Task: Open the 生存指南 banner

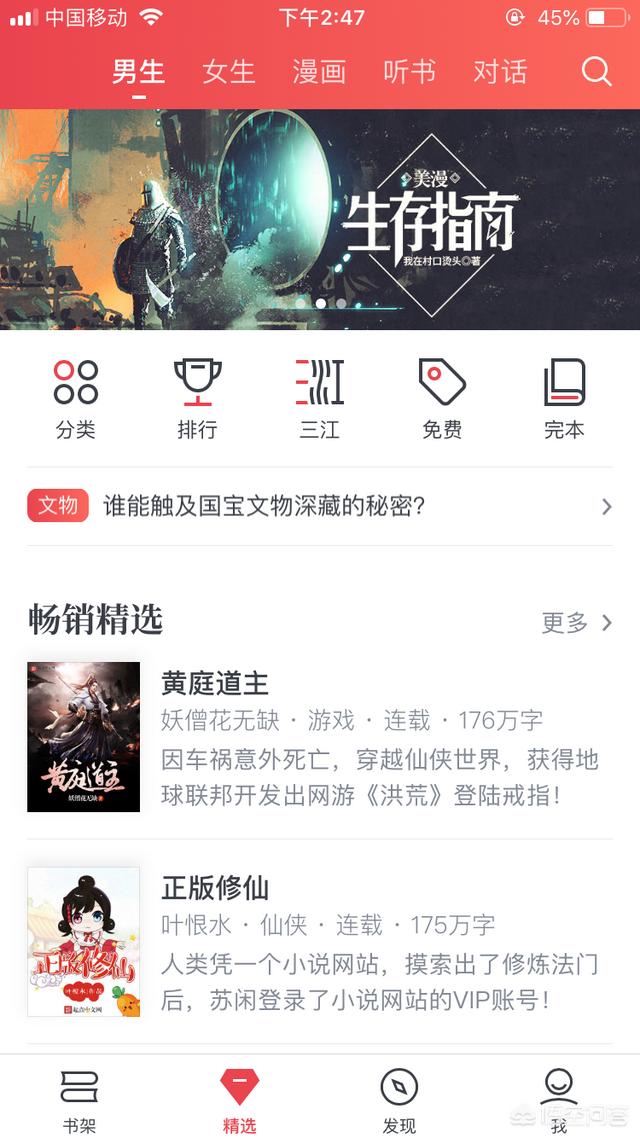Action: (x=320, y=219)
